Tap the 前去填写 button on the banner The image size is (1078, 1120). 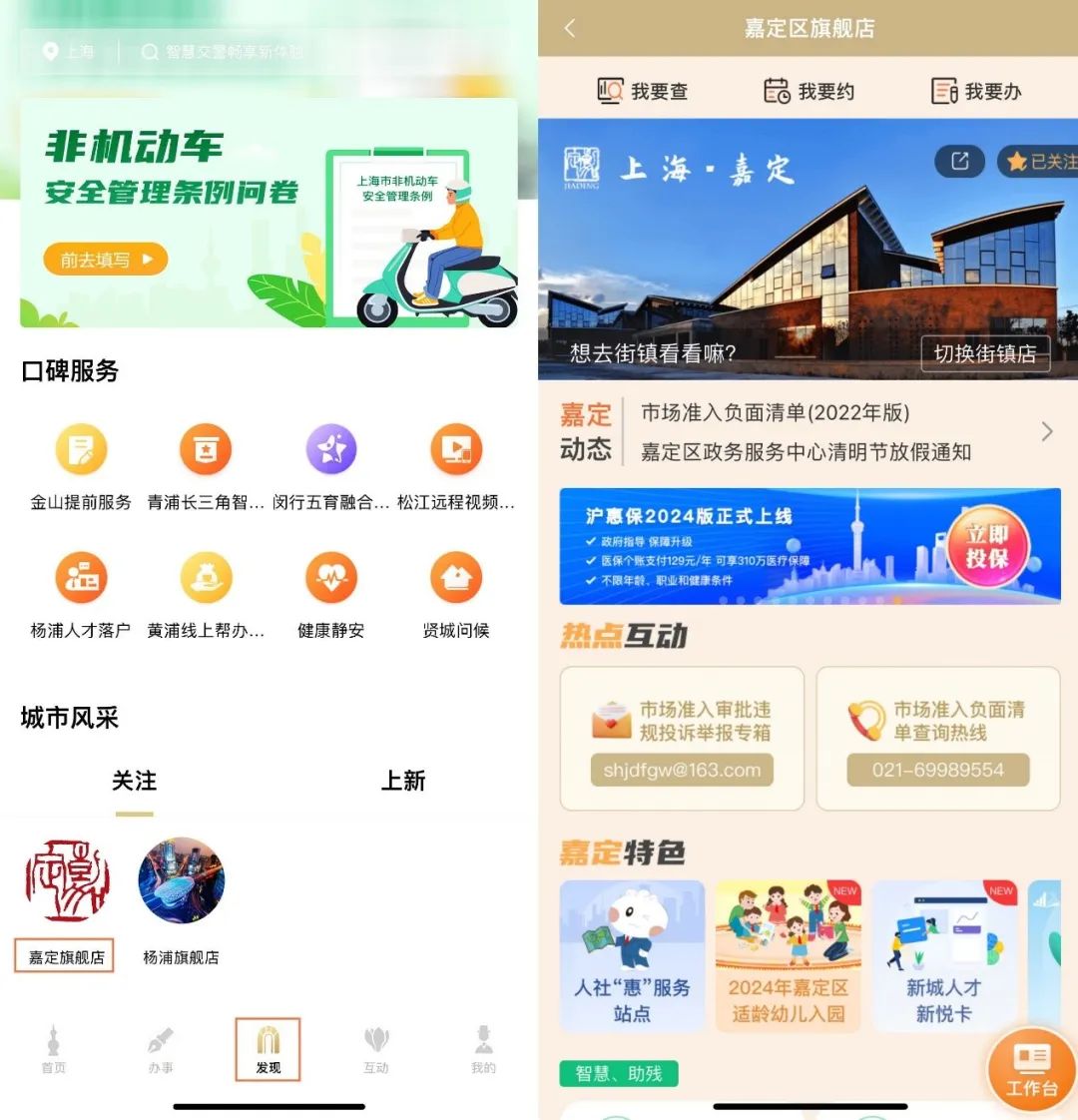(x=105, y=260)
